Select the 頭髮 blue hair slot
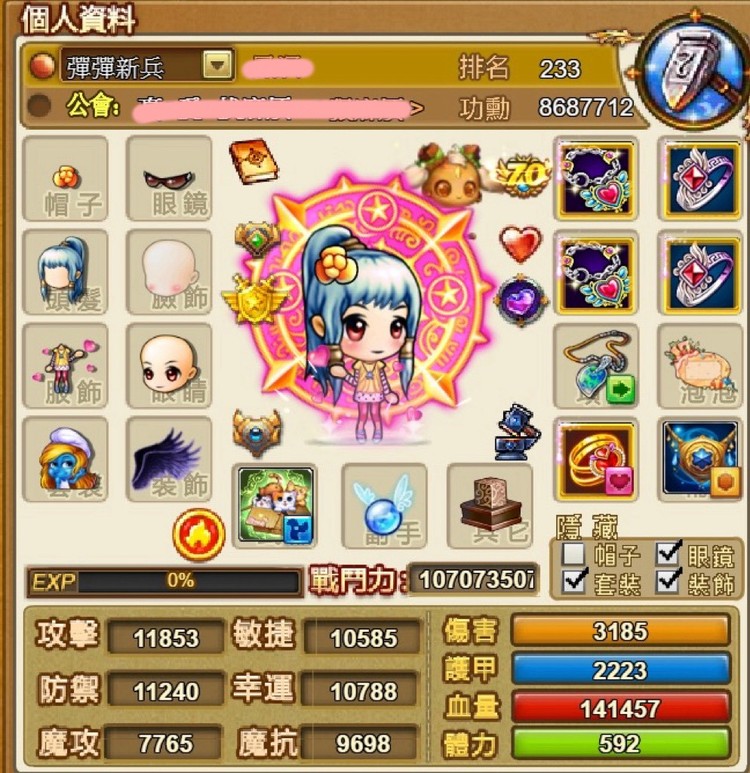Viewport: 750px width, 773px height. (x=65, y=272)
